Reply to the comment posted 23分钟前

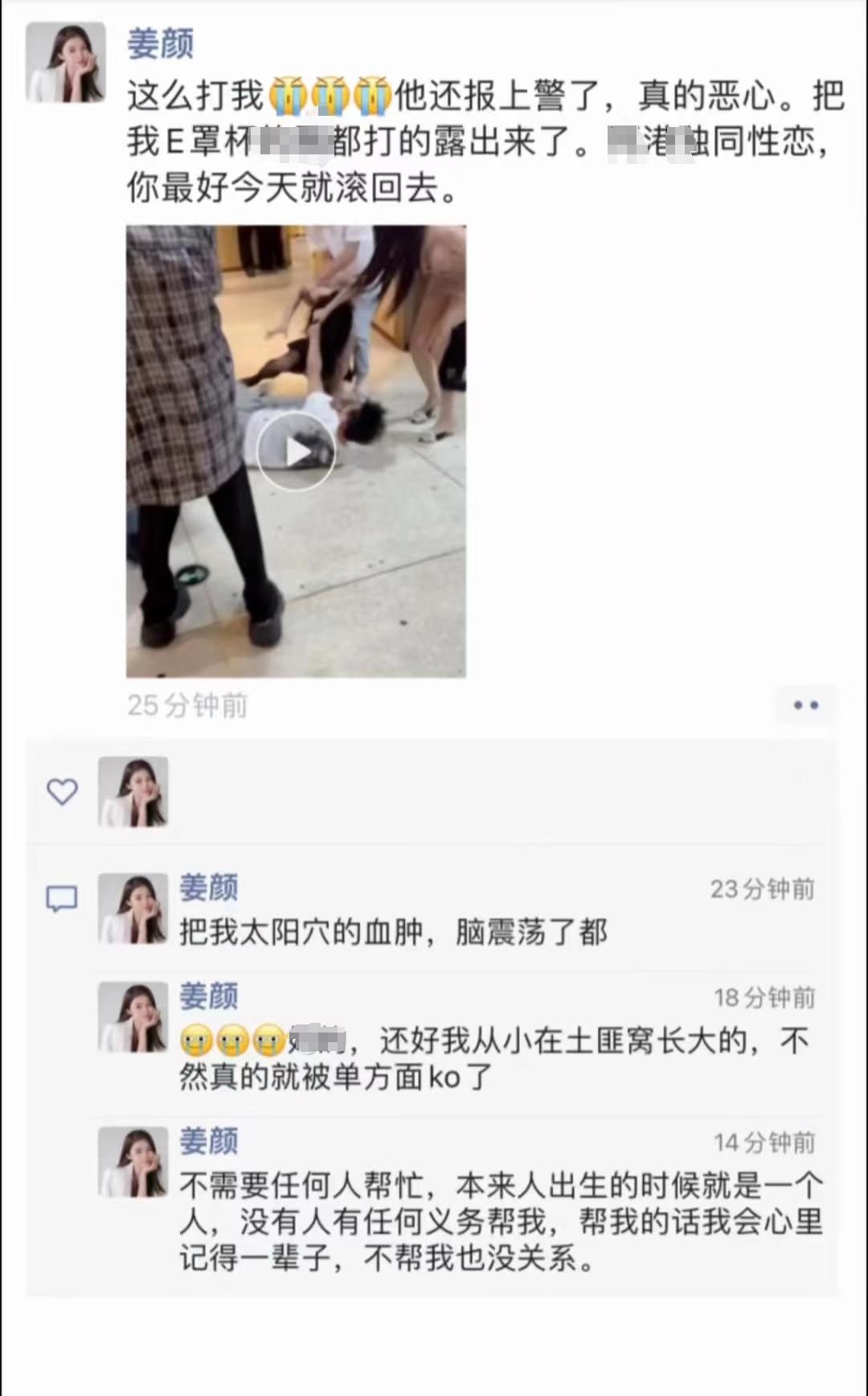[x=394, y=932]
